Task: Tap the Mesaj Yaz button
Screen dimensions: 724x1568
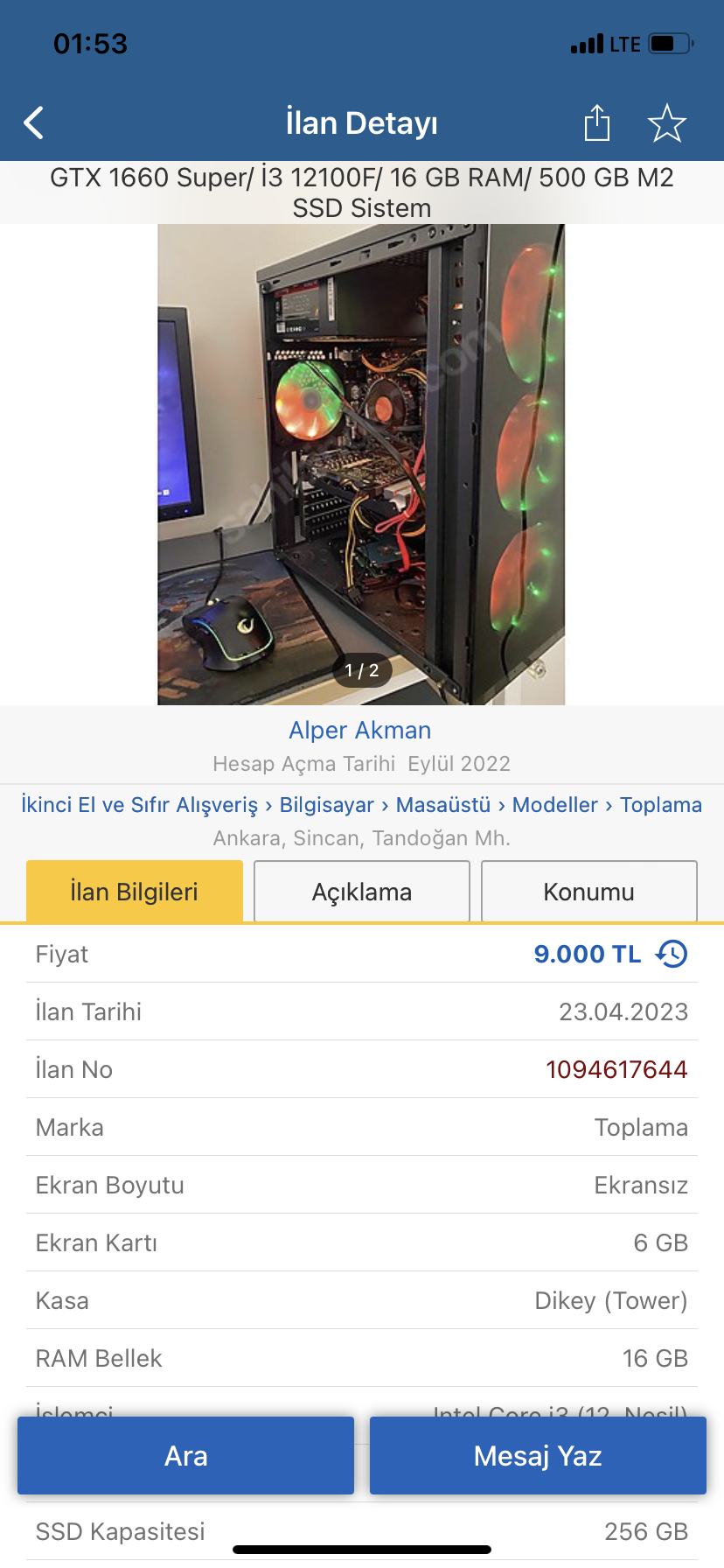Action: click(538, 1456)
